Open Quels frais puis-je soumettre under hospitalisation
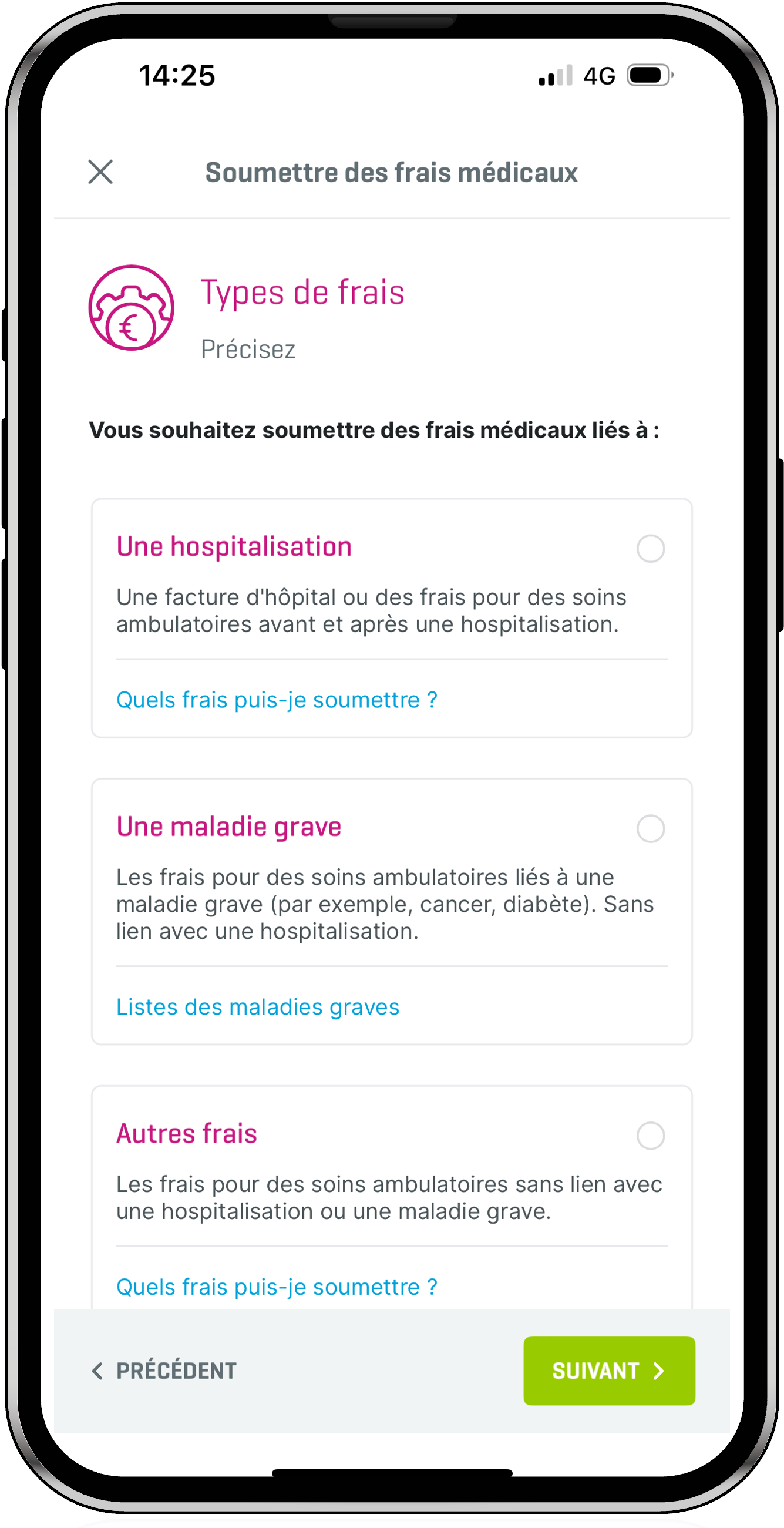Screen dimensions: 784x1528 coord(277,700)
